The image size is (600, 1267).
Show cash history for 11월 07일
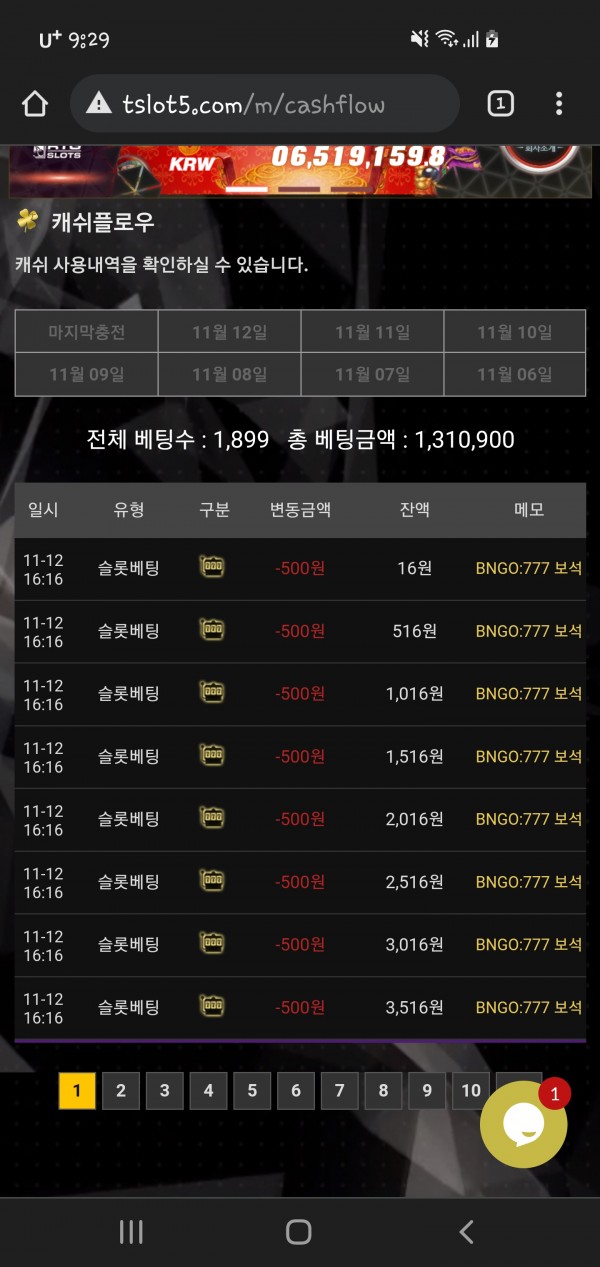click(372, 374)
